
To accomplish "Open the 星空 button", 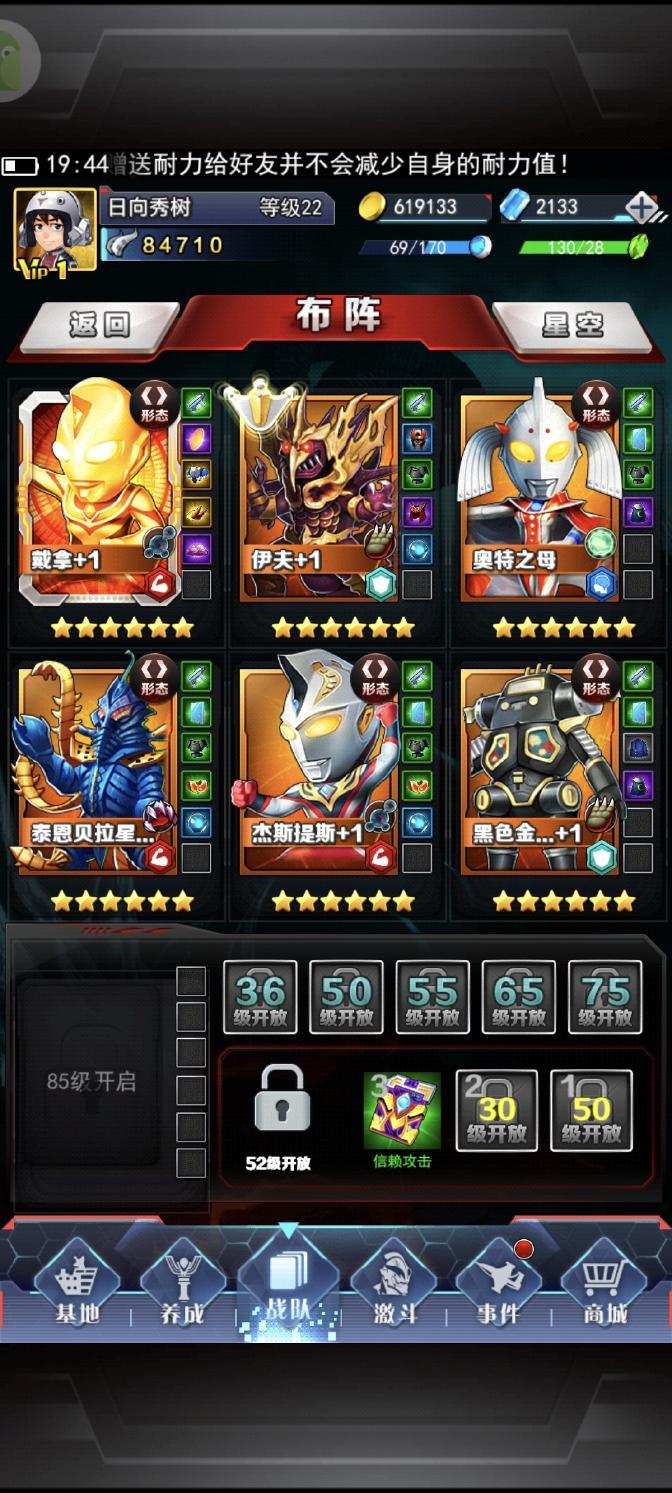I will click(573, 324).
